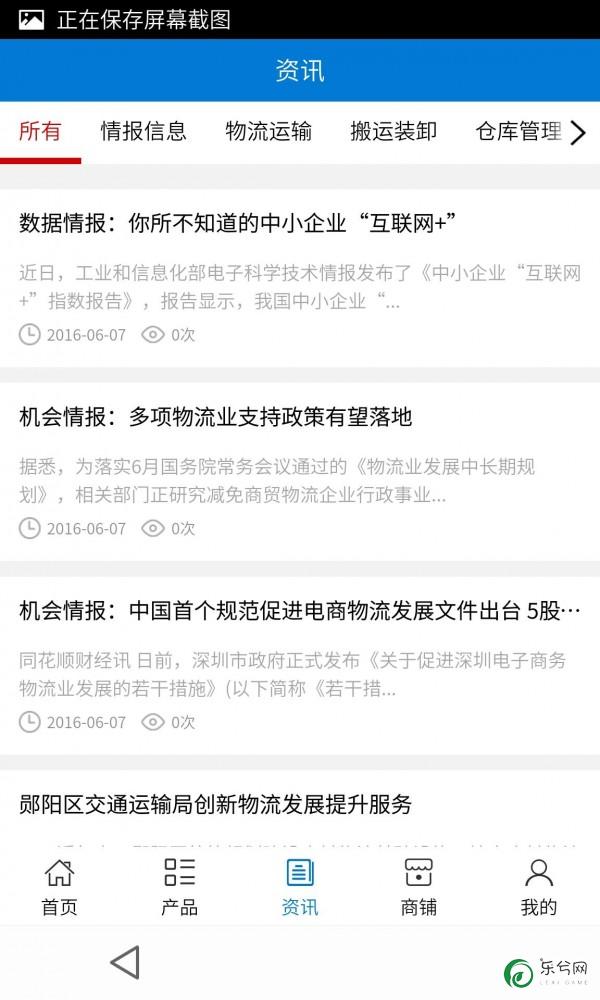Switch to the 搬运装卸 tab

click(x=393, y=131)
